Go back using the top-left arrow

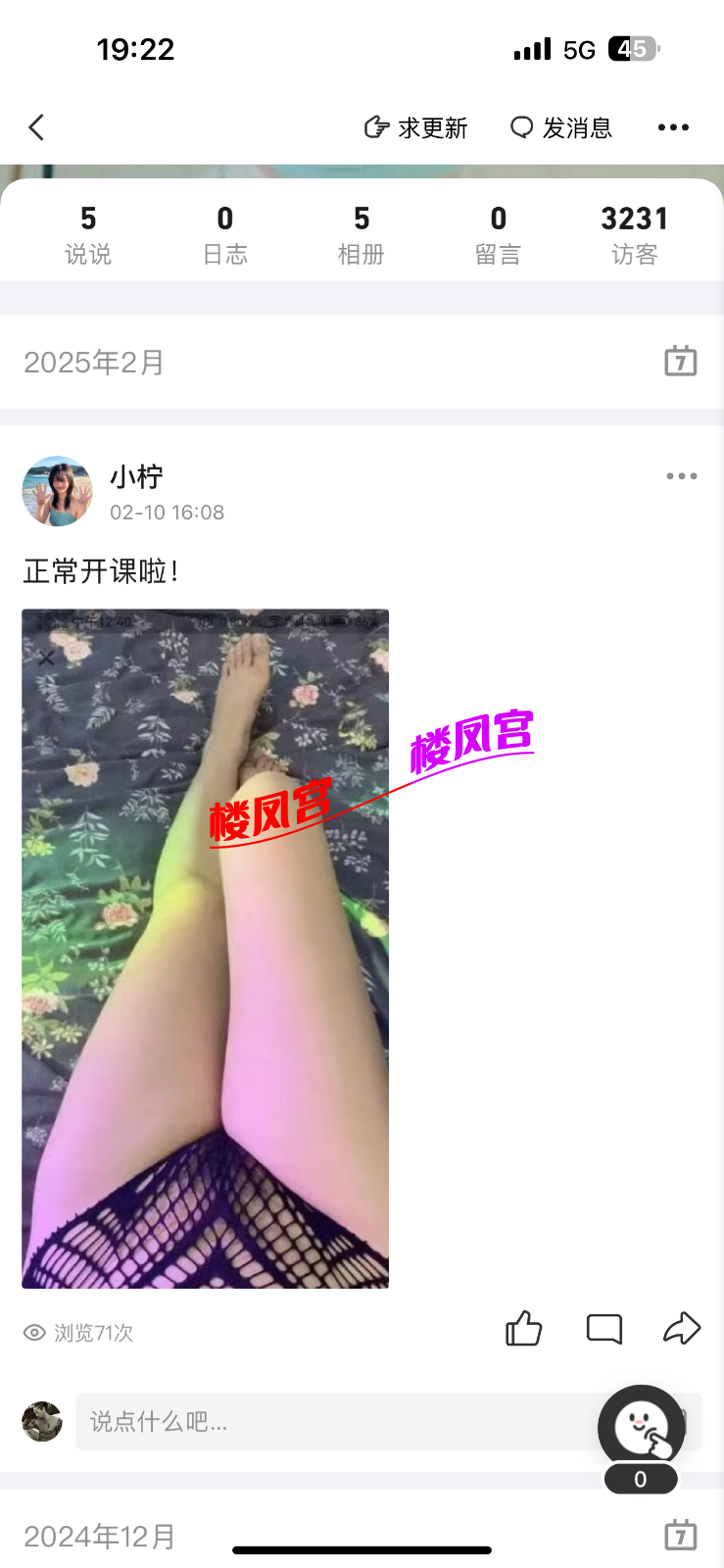pyautogui.click(x=36, y=127)
